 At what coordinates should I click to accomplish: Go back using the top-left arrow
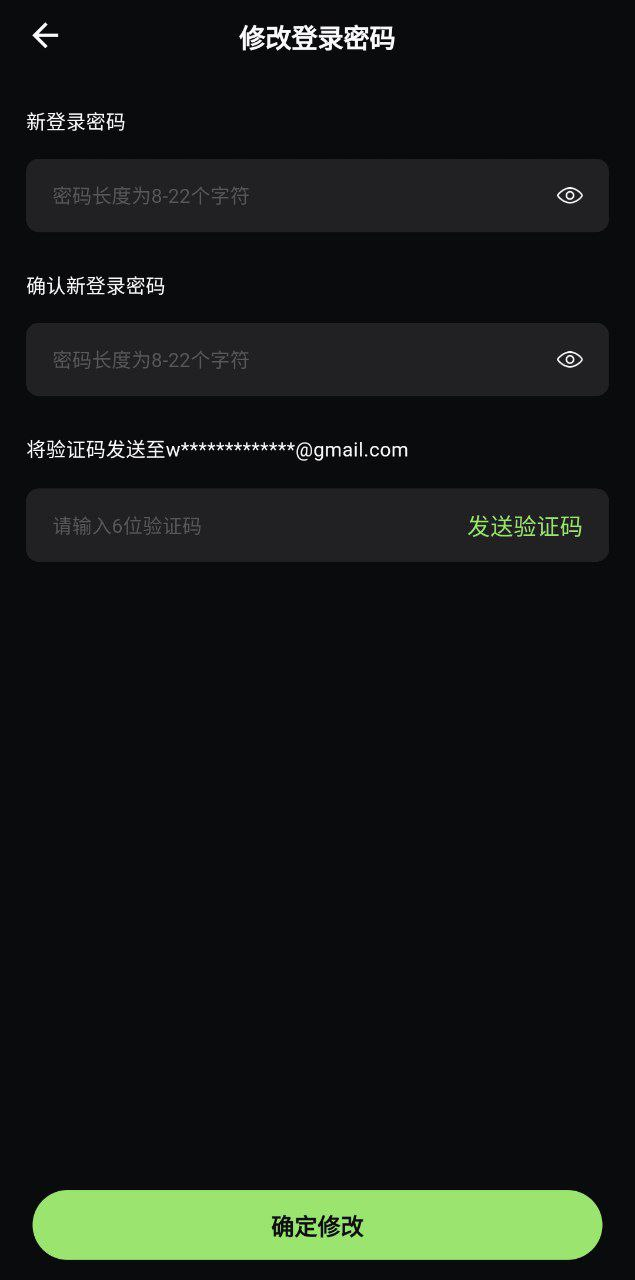click(45, 36)
